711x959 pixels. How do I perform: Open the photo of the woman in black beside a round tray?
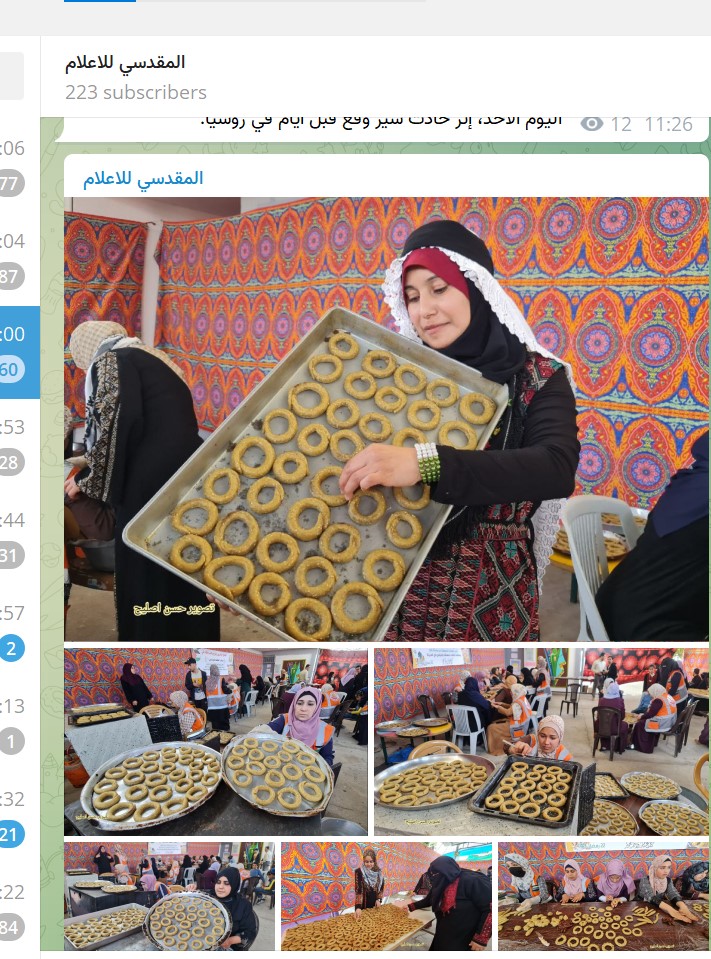tap(168, 896)
